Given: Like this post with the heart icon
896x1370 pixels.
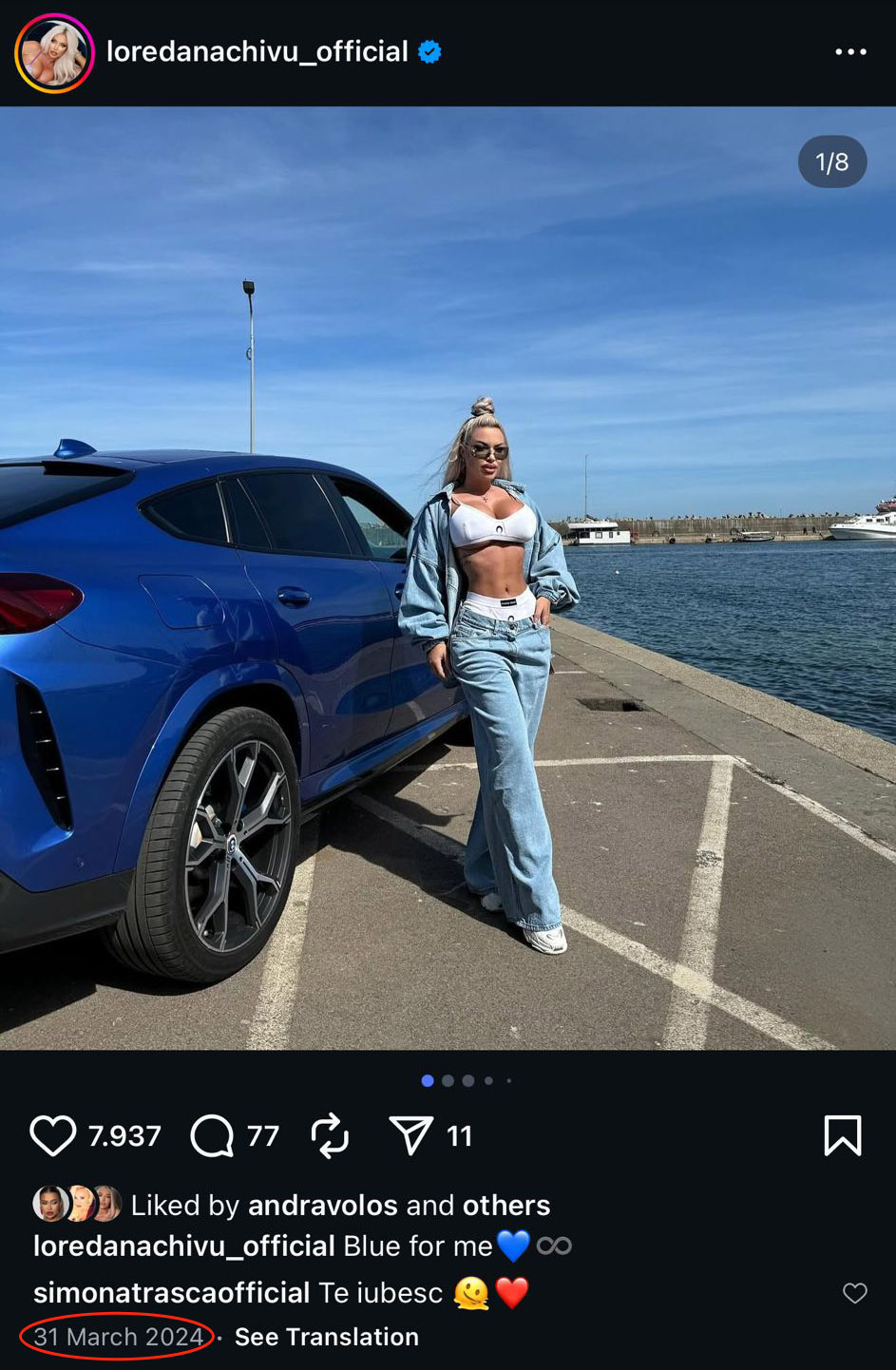Looking at the screenshot, I should tap(53, 1136).
